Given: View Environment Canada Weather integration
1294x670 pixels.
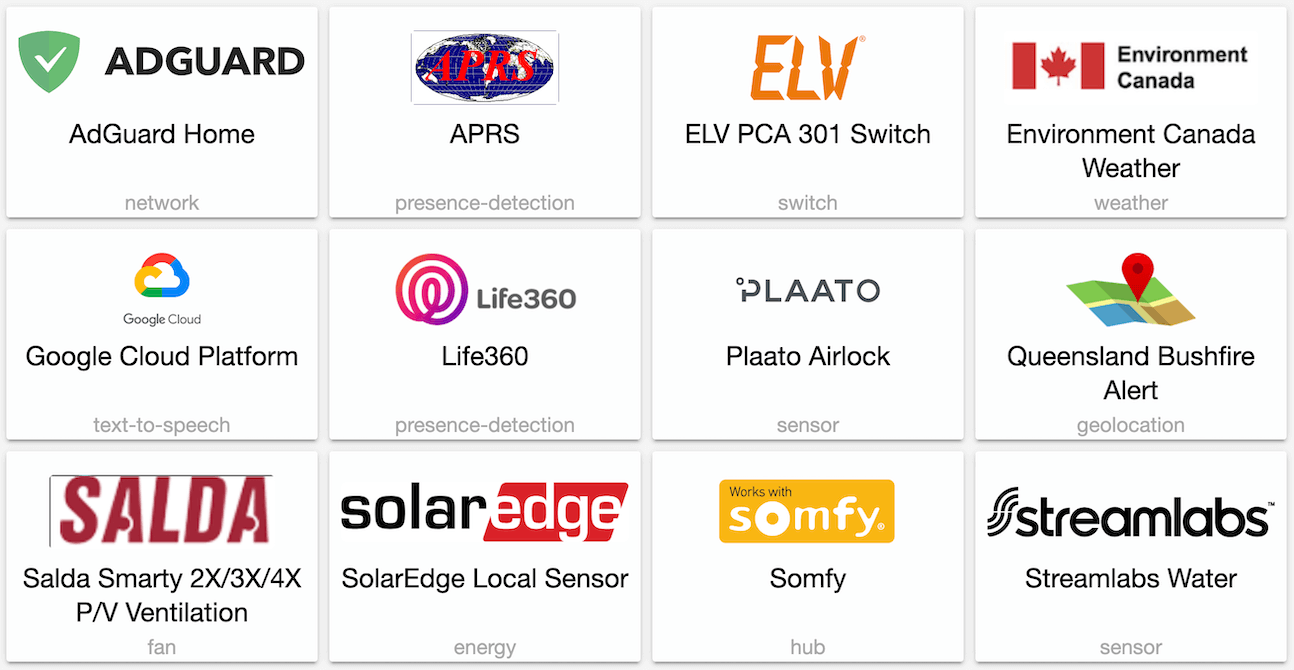Looking at the screenshot, I should pyautogui.click(x=1131, y=150).
